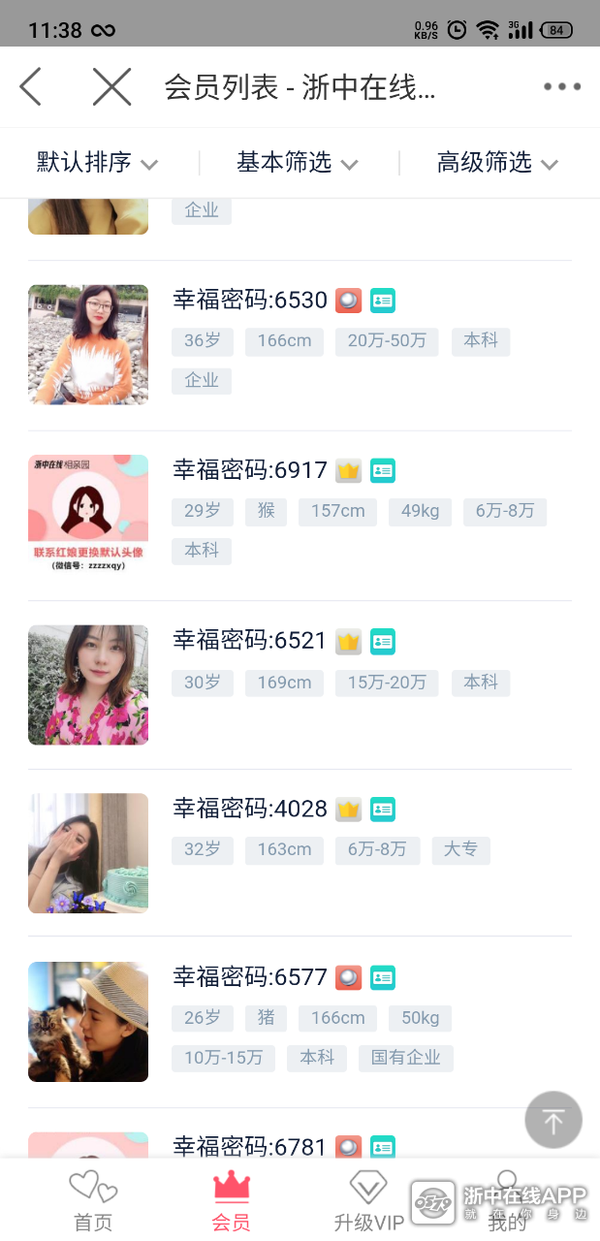The image size is (600, 1241).
Task: View the 幸福密码:6577 member card
Action: pos(250,977)
